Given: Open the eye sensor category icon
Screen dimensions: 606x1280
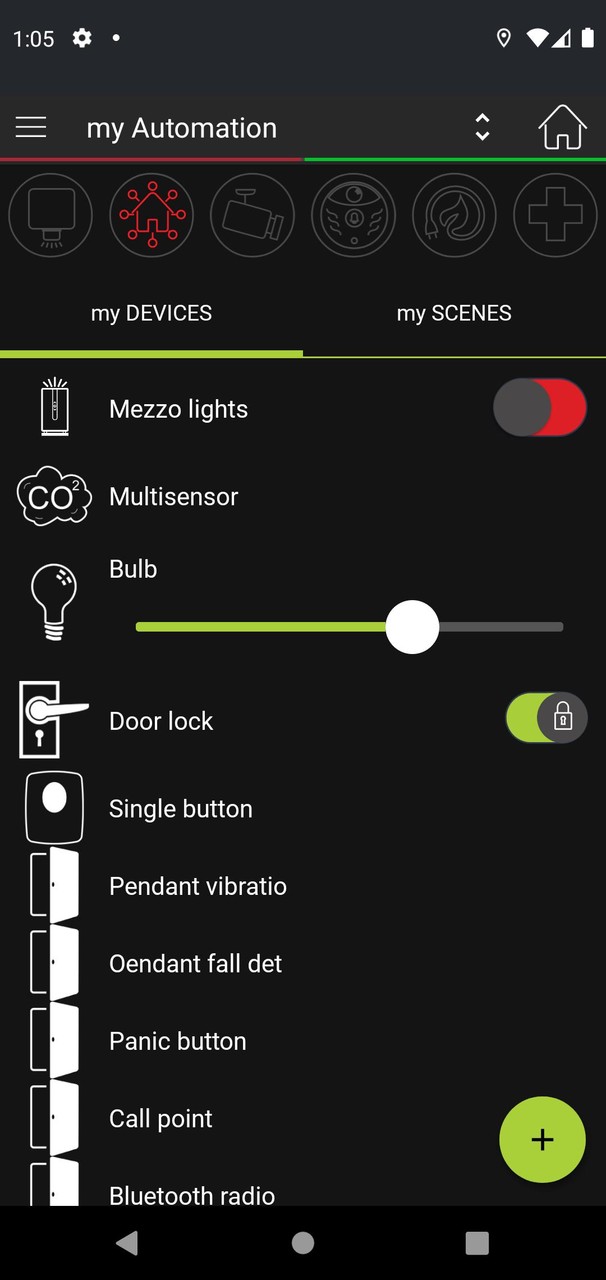Looking at the screenshot, I should click(354, 215).
